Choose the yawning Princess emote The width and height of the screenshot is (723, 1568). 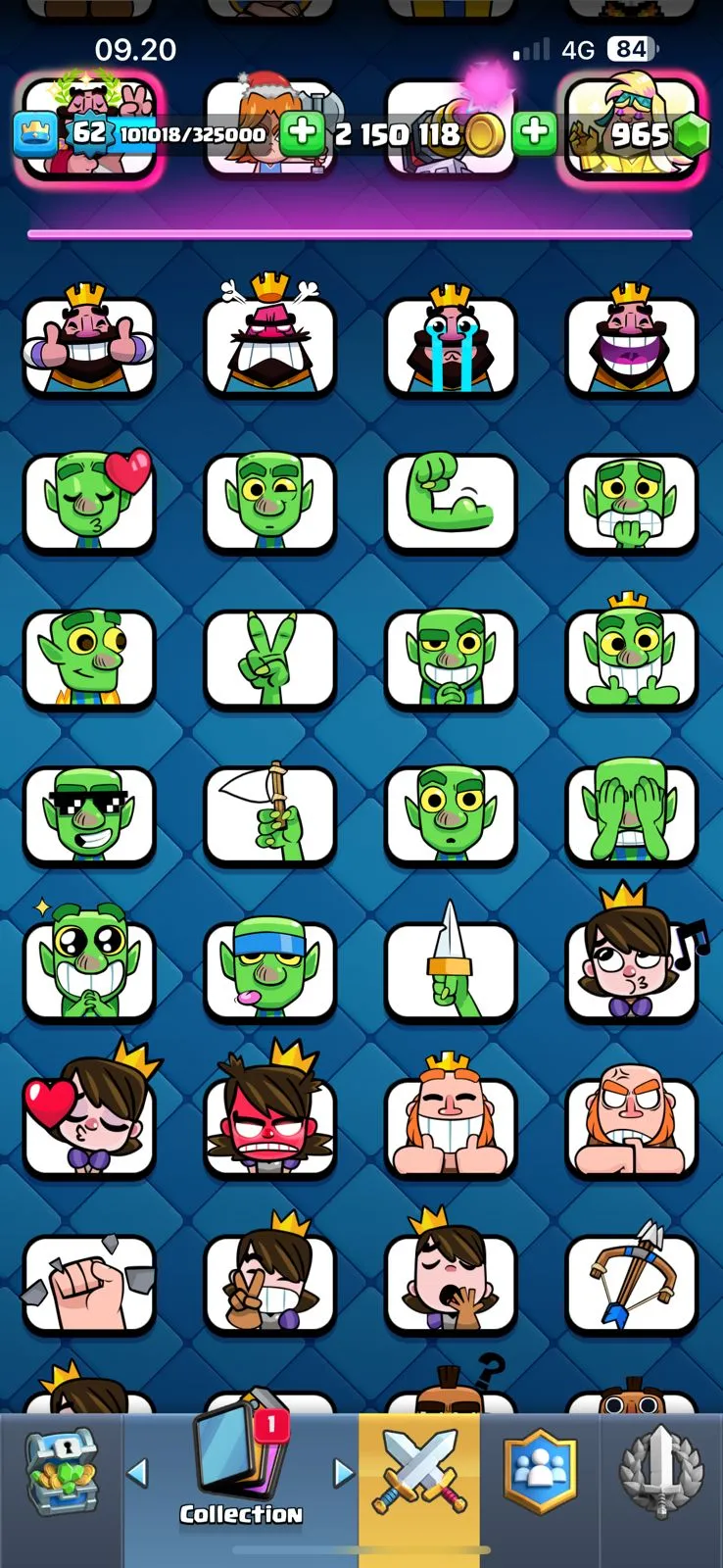[x=451, y=1282]
